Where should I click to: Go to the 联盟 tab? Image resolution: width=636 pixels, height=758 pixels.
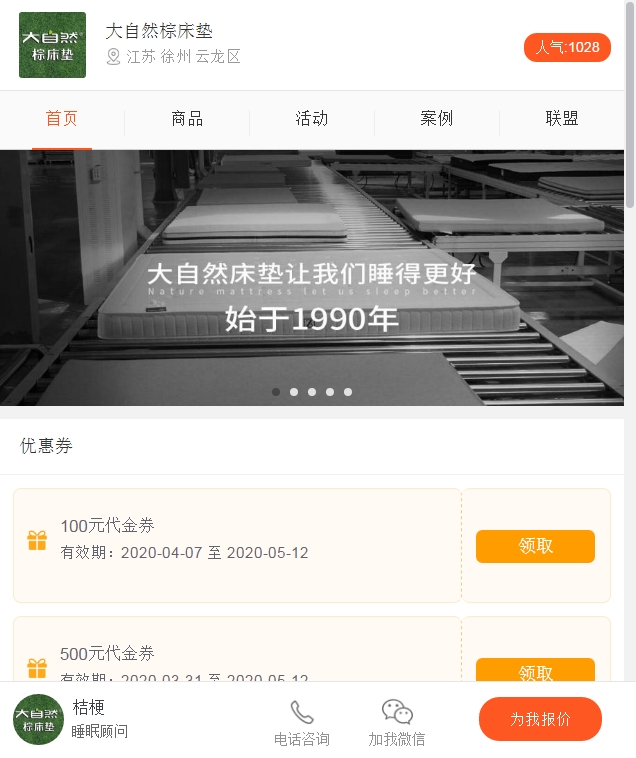(x=562, y=119)
